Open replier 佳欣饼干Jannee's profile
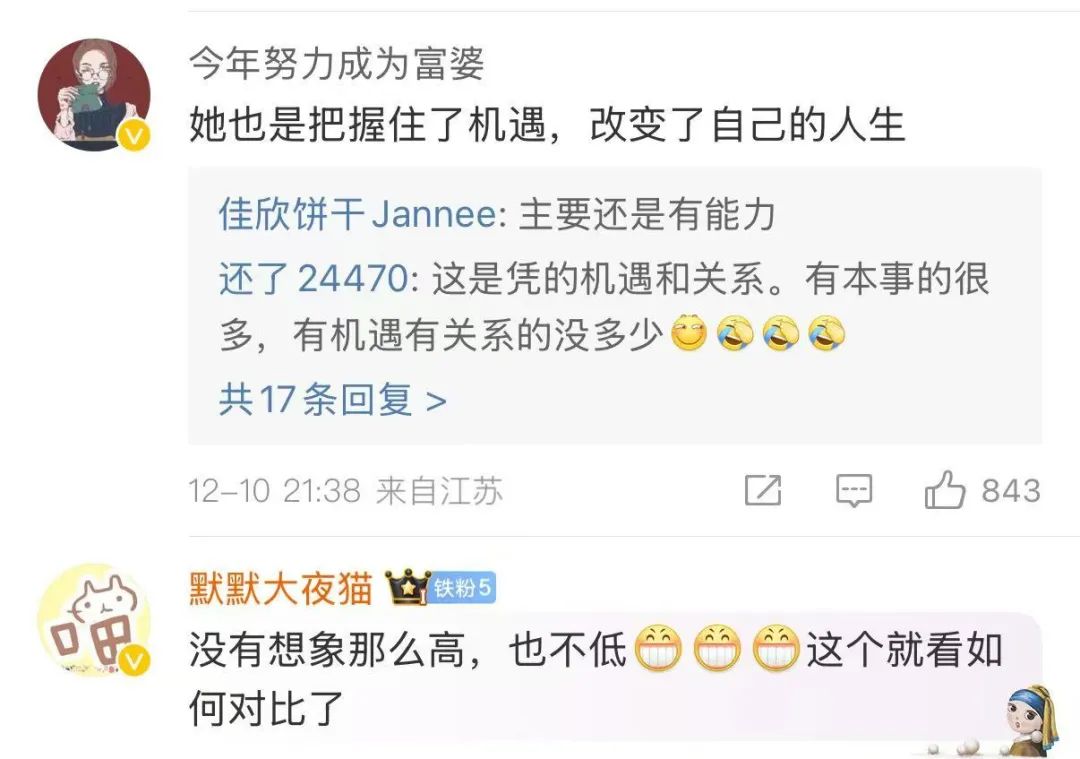The height and width of the screenshot is (759, 1080). 357,214
